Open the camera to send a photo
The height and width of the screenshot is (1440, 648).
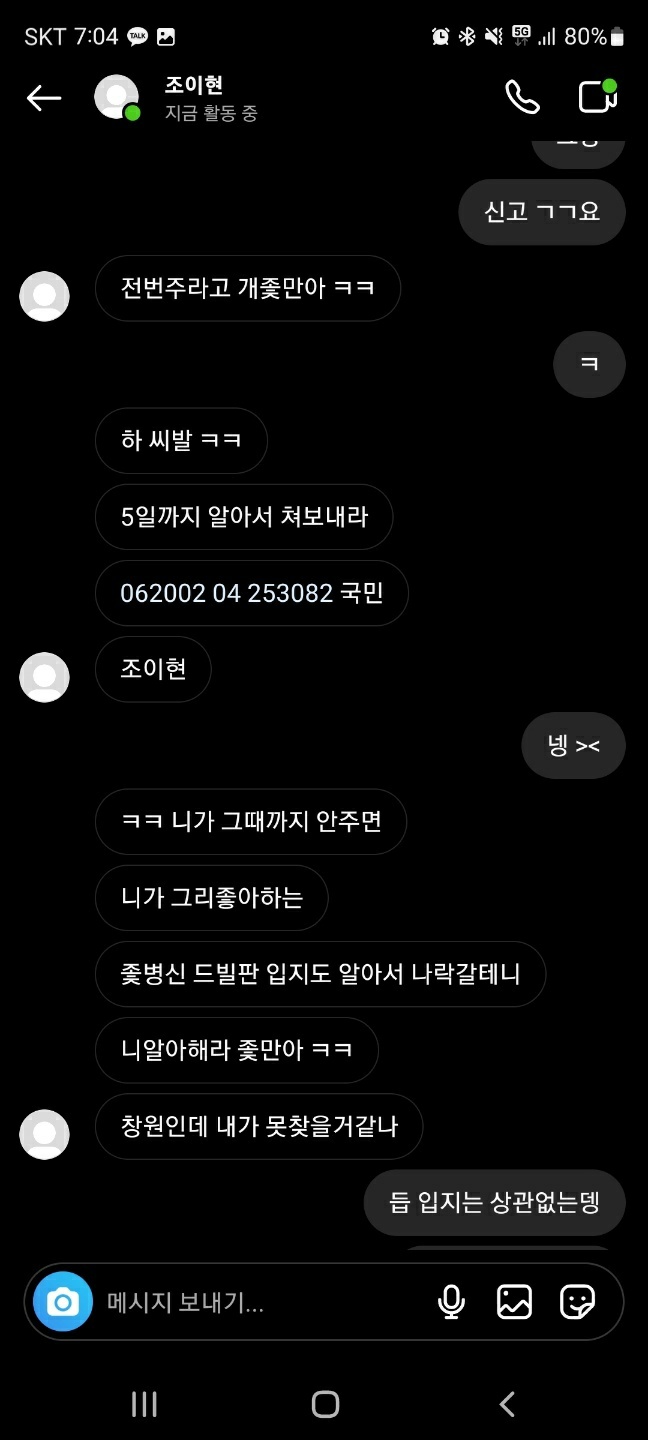[63, 1302]
